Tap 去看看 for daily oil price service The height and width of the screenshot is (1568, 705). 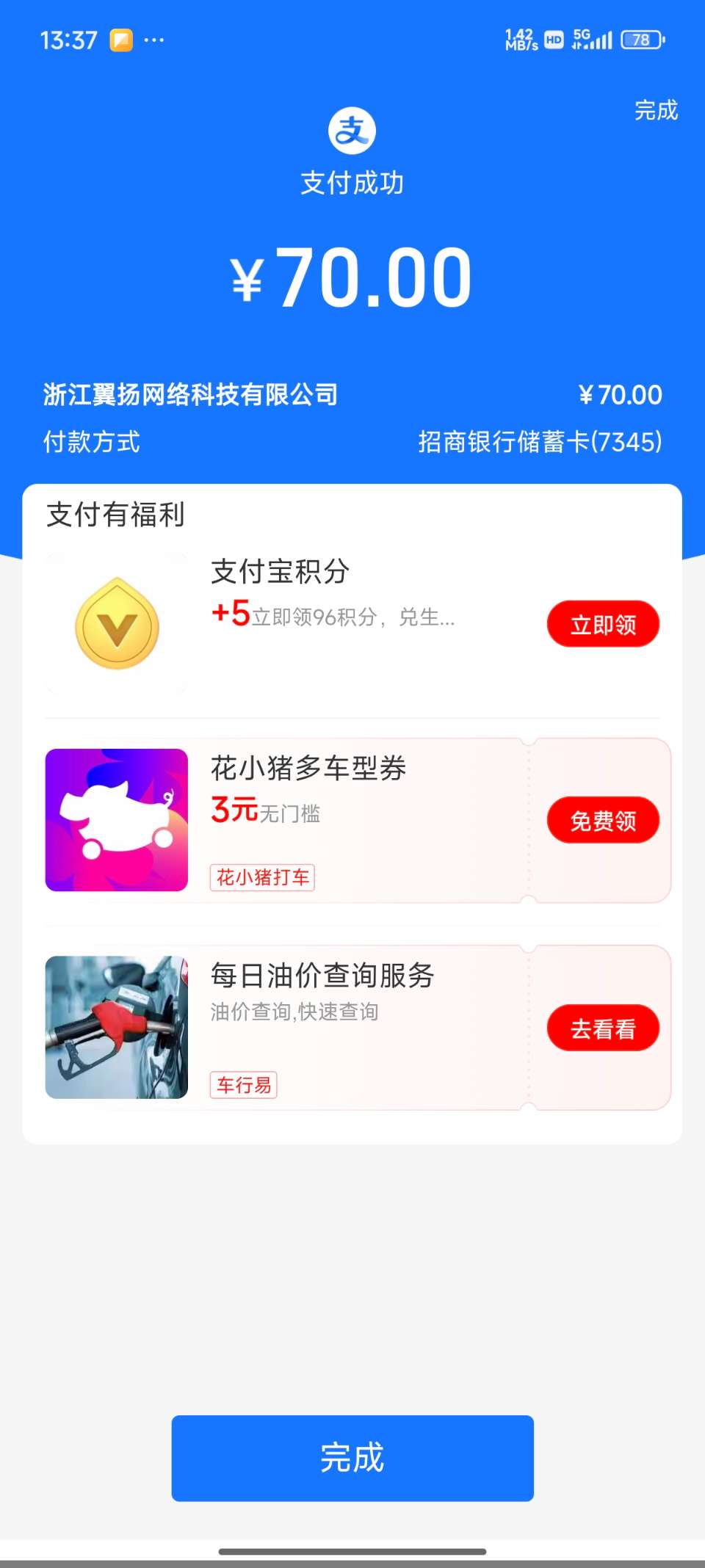coord(603,1028)
